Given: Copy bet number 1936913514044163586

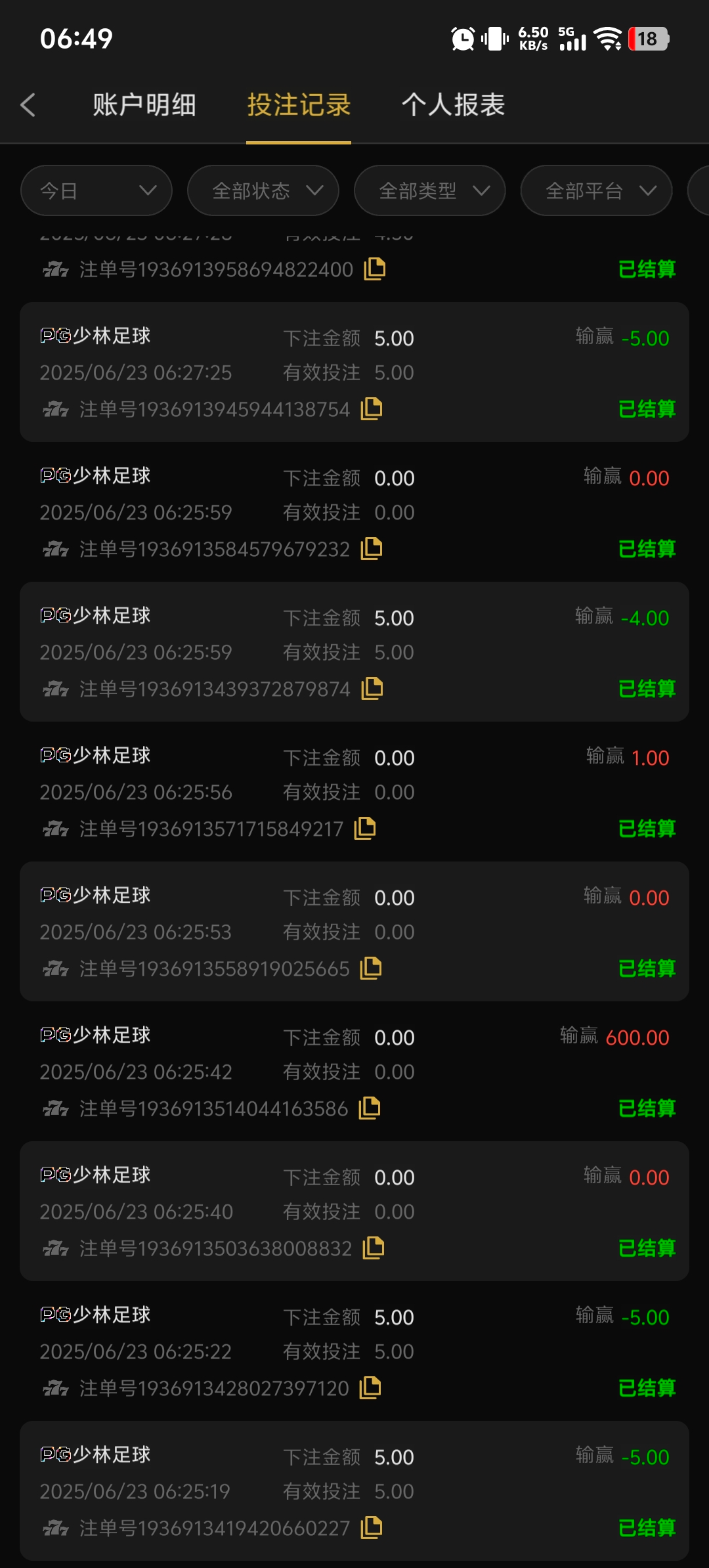Looking at the screenshot, I should coord(370,1108).
